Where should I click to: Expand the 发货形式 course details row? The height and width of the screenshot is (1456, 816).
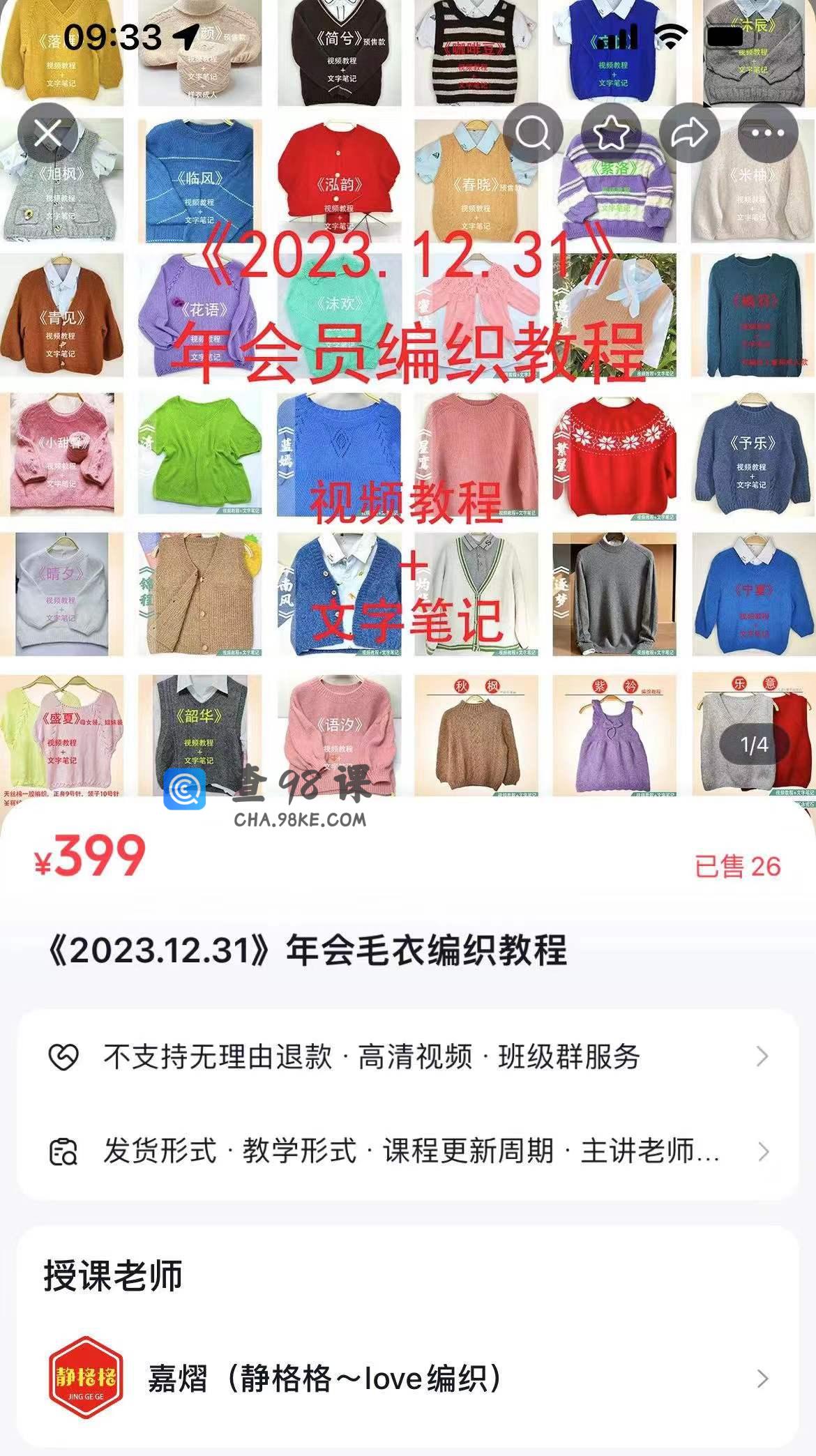[x=408, y=1151]
